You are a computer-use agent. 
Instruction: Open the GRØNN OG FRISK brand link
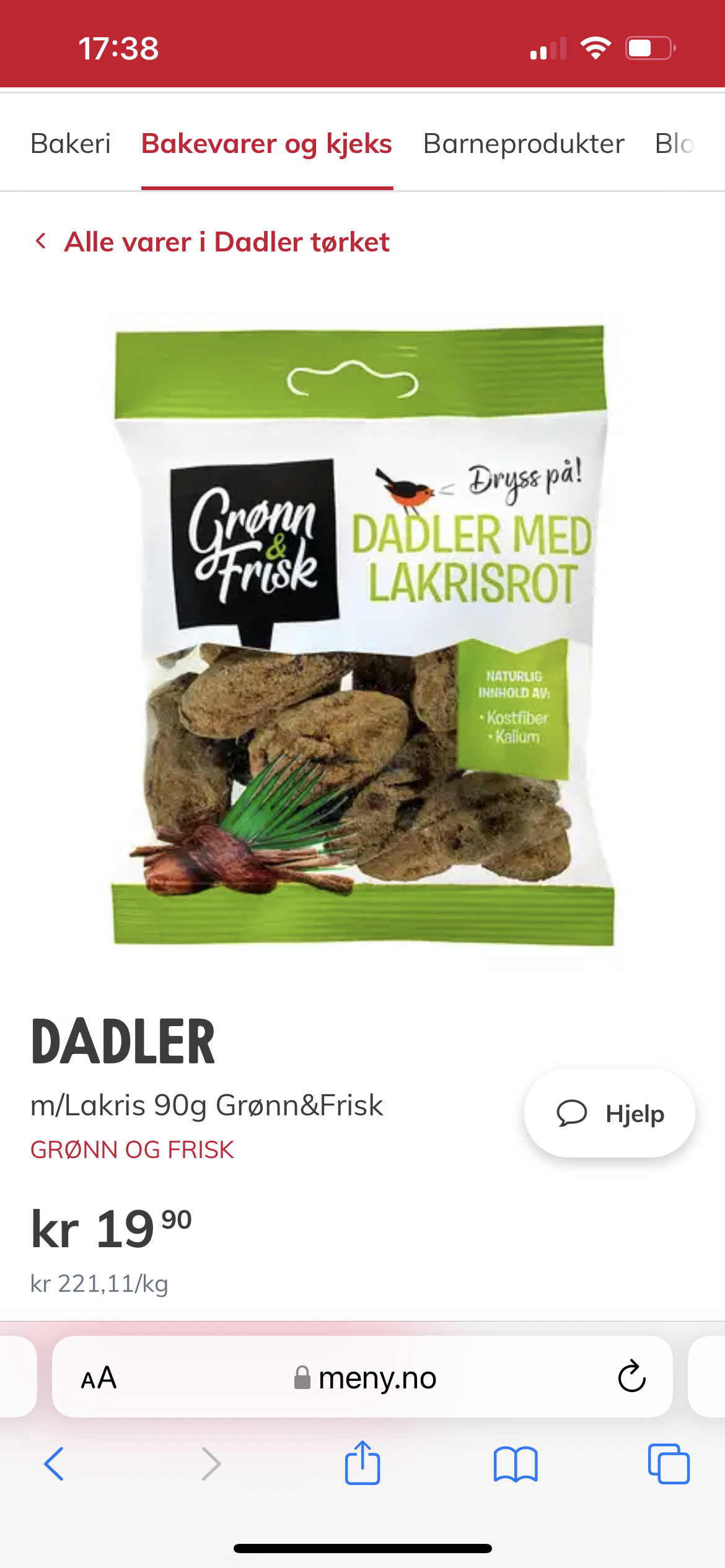132,1150
